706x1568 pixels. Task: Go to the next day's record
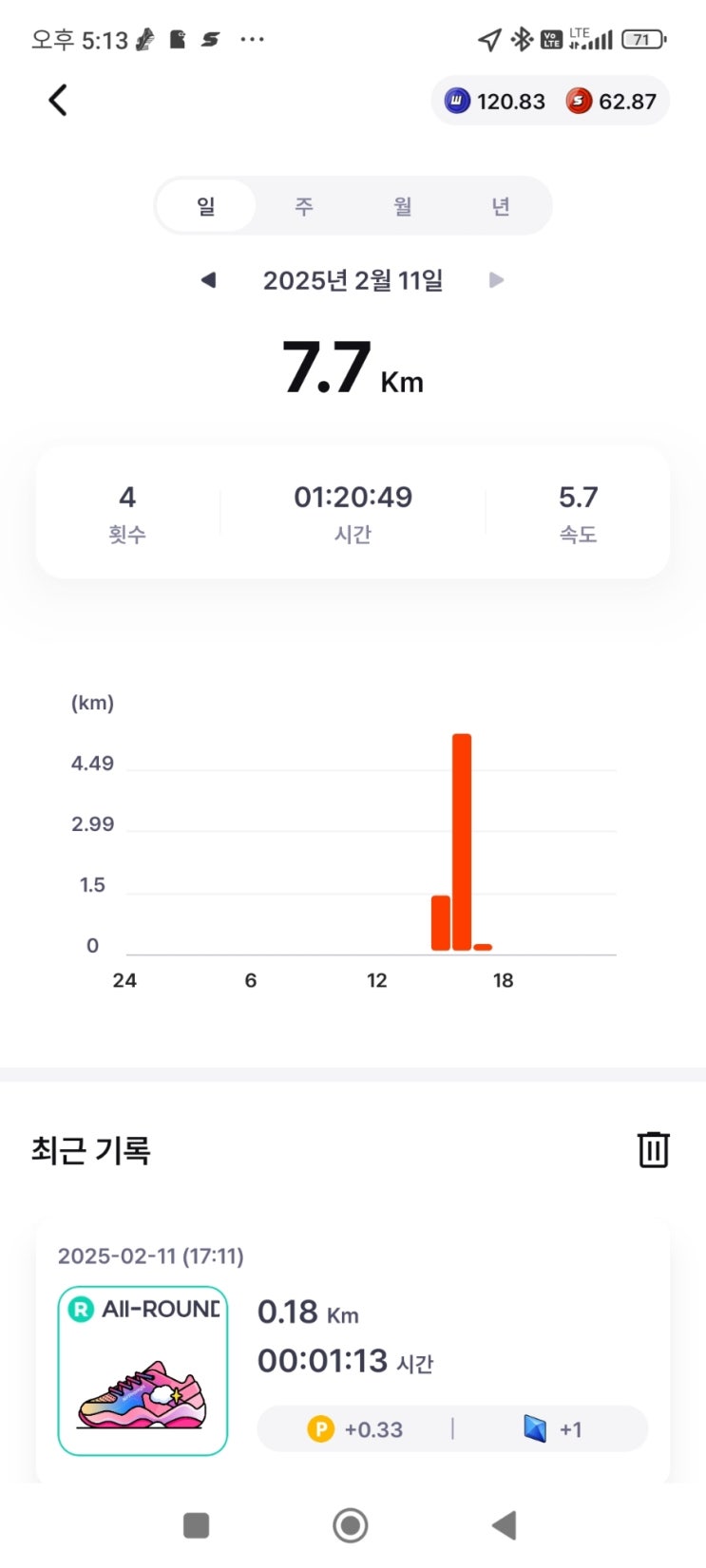[496, 280]
